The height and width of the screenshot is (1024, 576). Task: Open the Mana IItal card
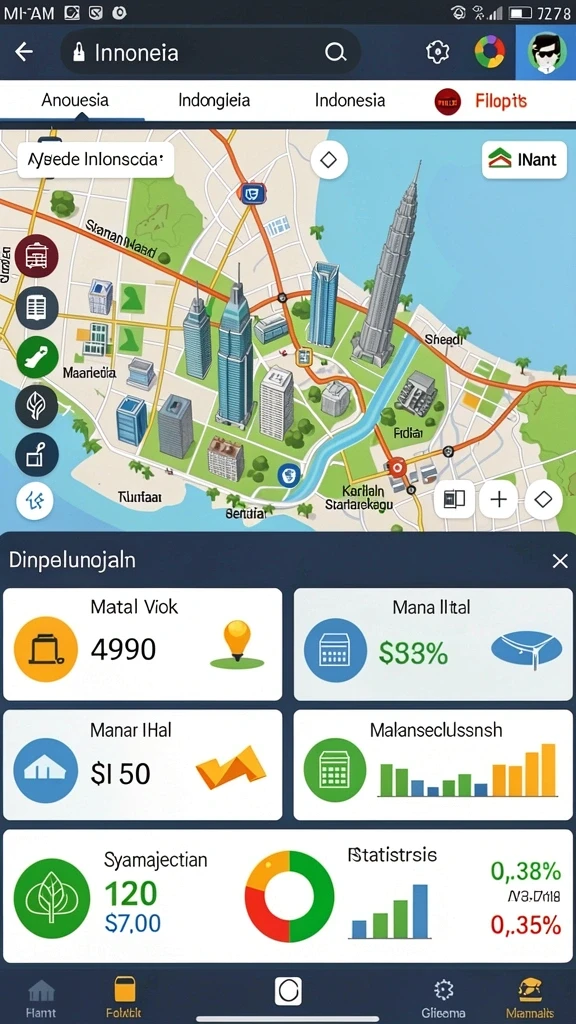click(434, 644)
